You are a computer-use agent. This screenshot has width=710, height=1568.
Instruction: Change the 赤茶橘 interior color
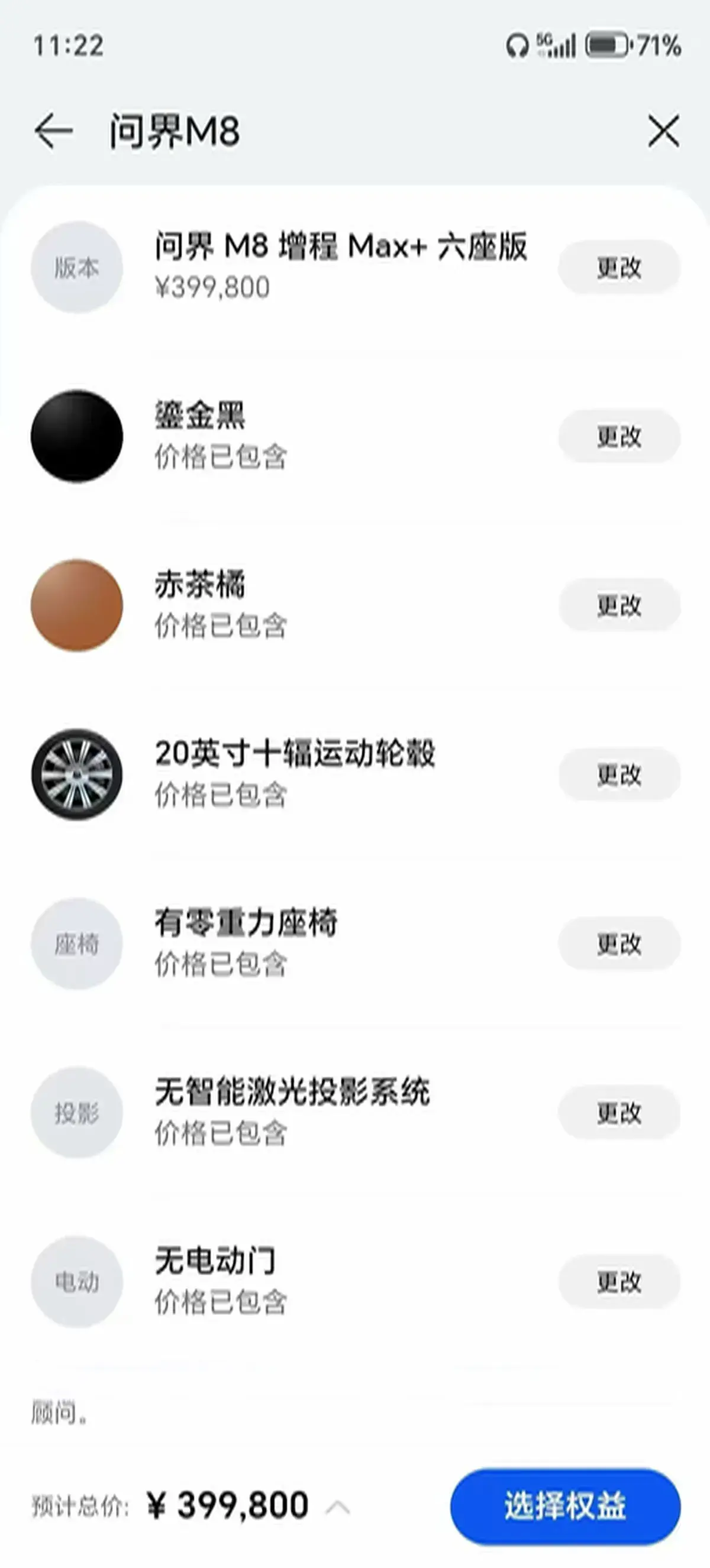(619, 605)
